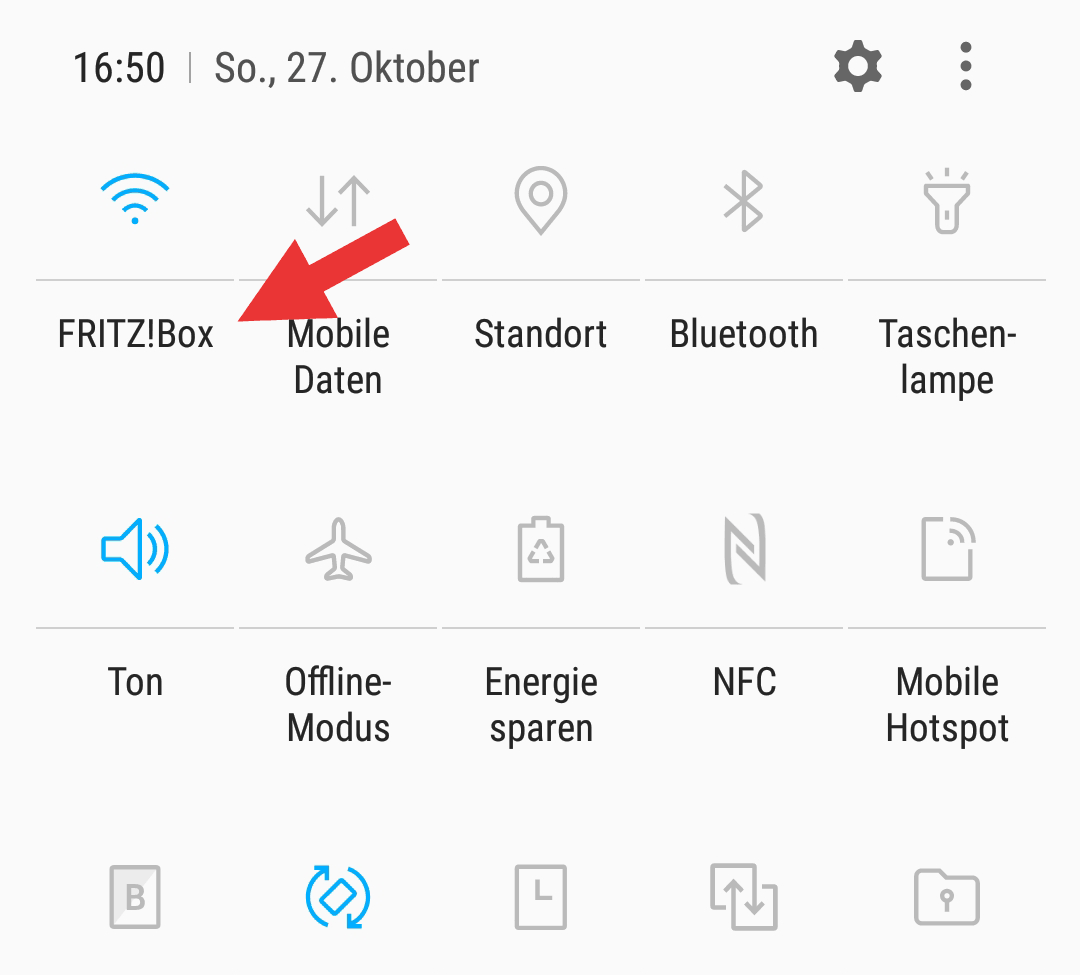Switch on Bluetooth
Viewport: 1080px width, 975px height.
[744, 199]
